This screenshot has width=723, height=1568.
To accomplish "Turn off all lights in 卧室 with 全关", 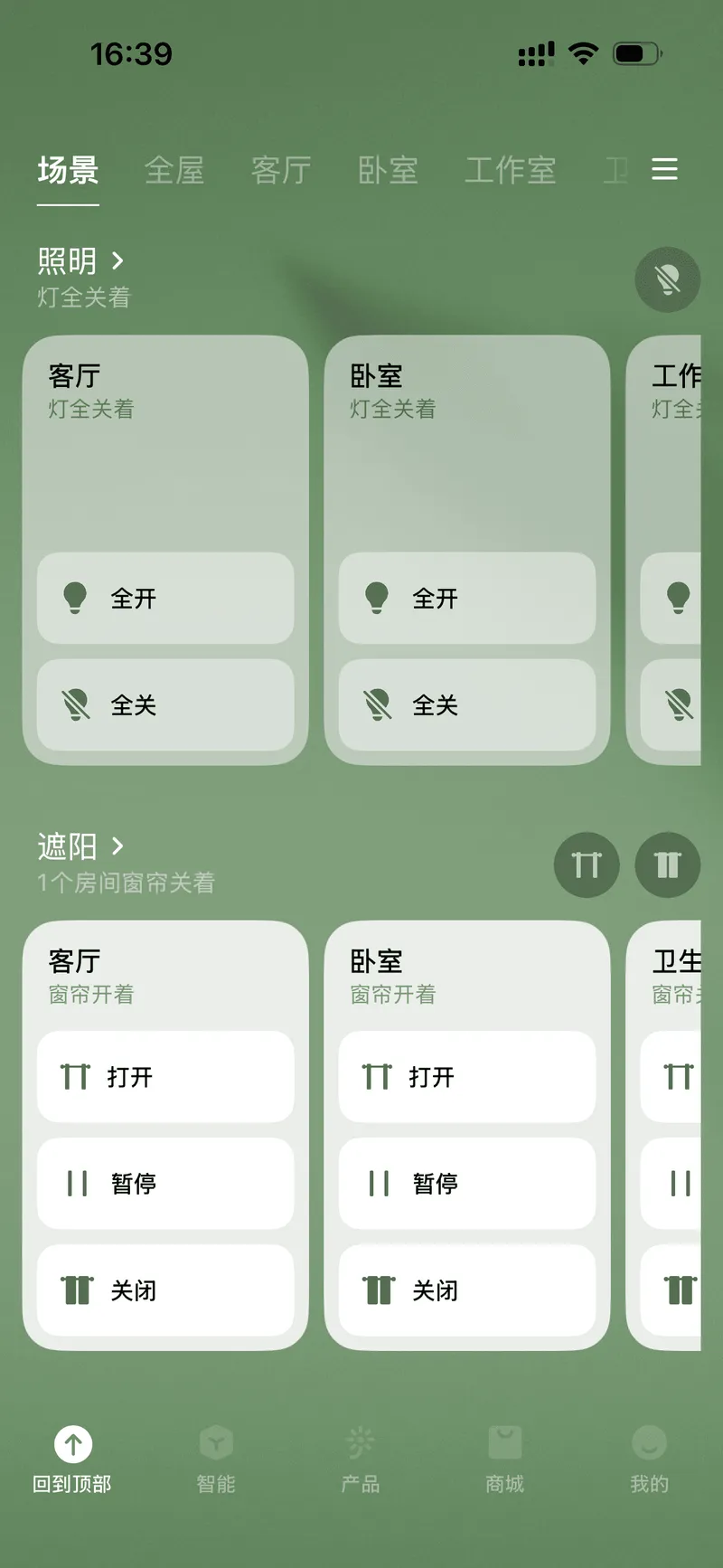I will point(465,705).
